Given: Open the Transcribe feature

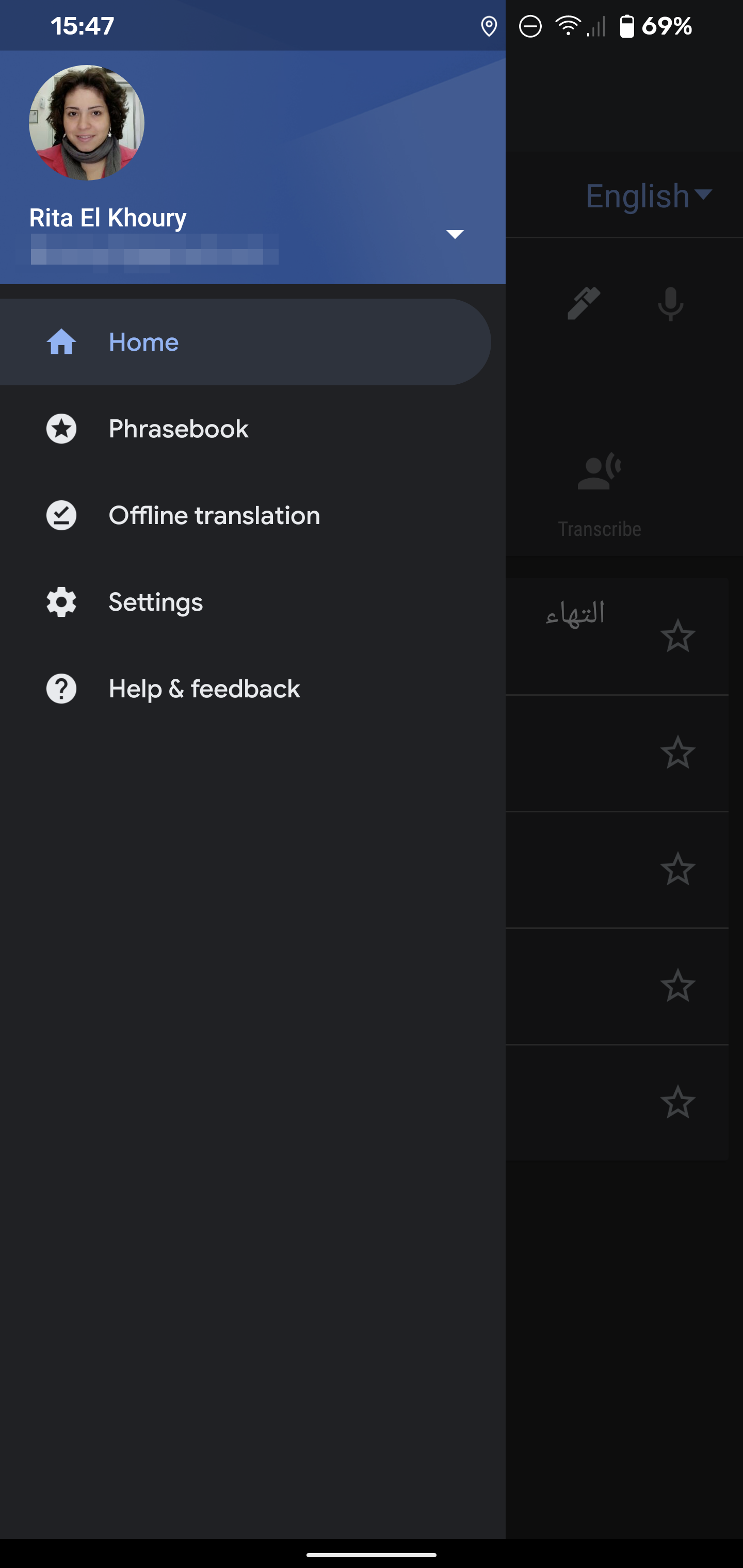Looking at the screenshot, I should [x=599, y=481].
